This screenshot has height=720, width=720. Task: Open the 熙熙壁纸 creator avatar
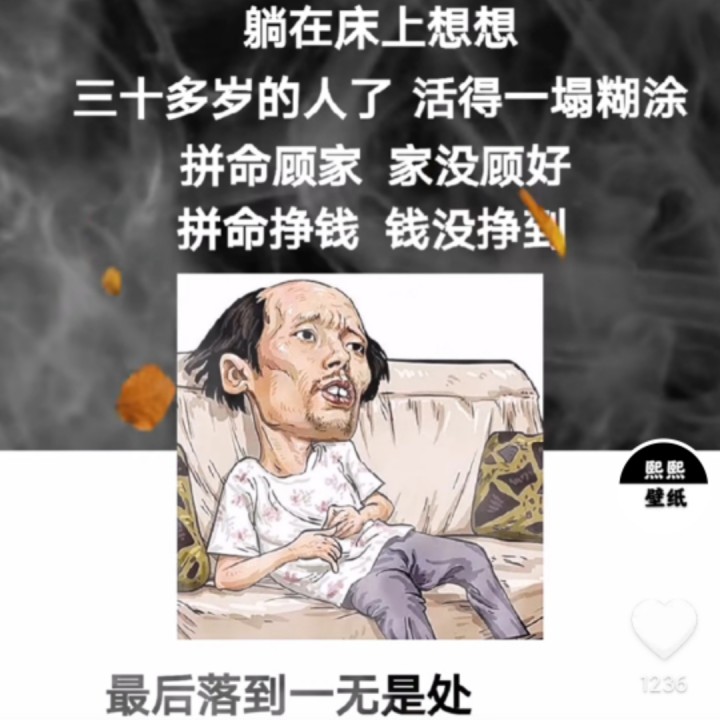[663, 483]
